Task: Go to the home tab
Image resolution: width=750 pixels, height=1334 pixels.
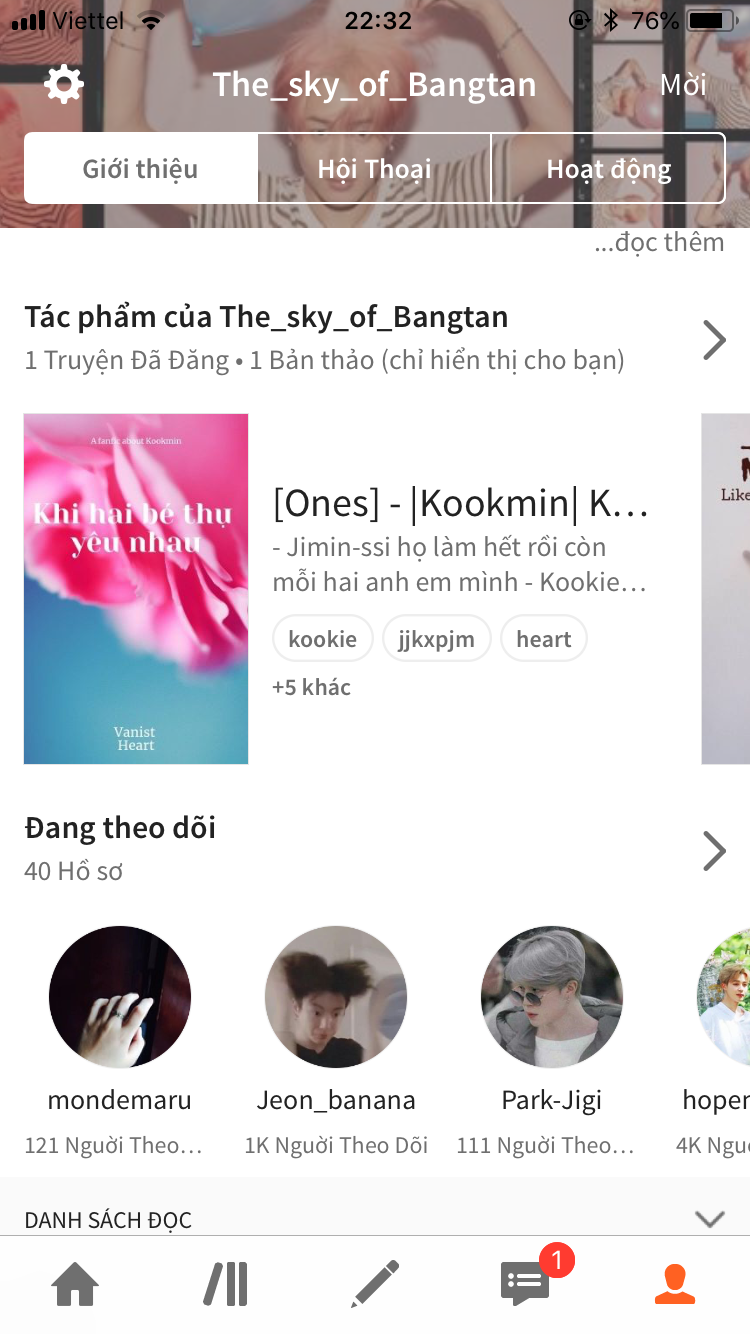Action: tap(76, 1284)
